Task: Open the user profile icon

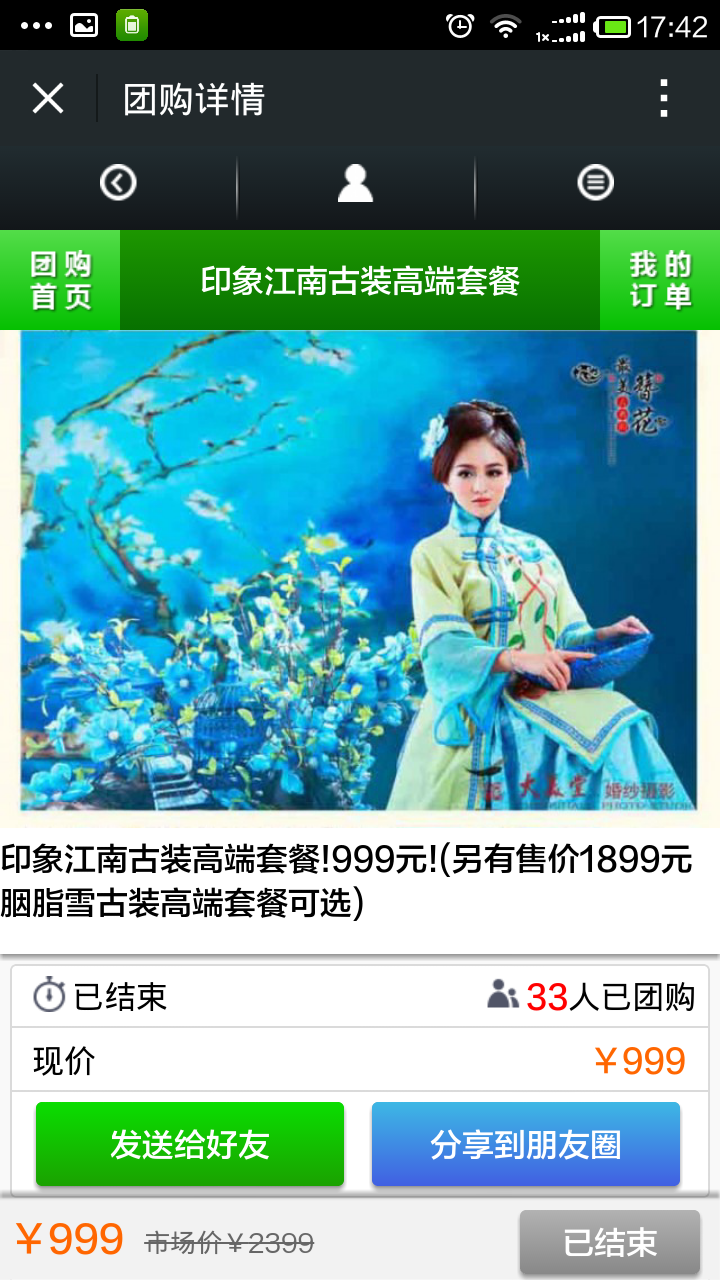Action: pyautogui.click(x=355, y=183)
